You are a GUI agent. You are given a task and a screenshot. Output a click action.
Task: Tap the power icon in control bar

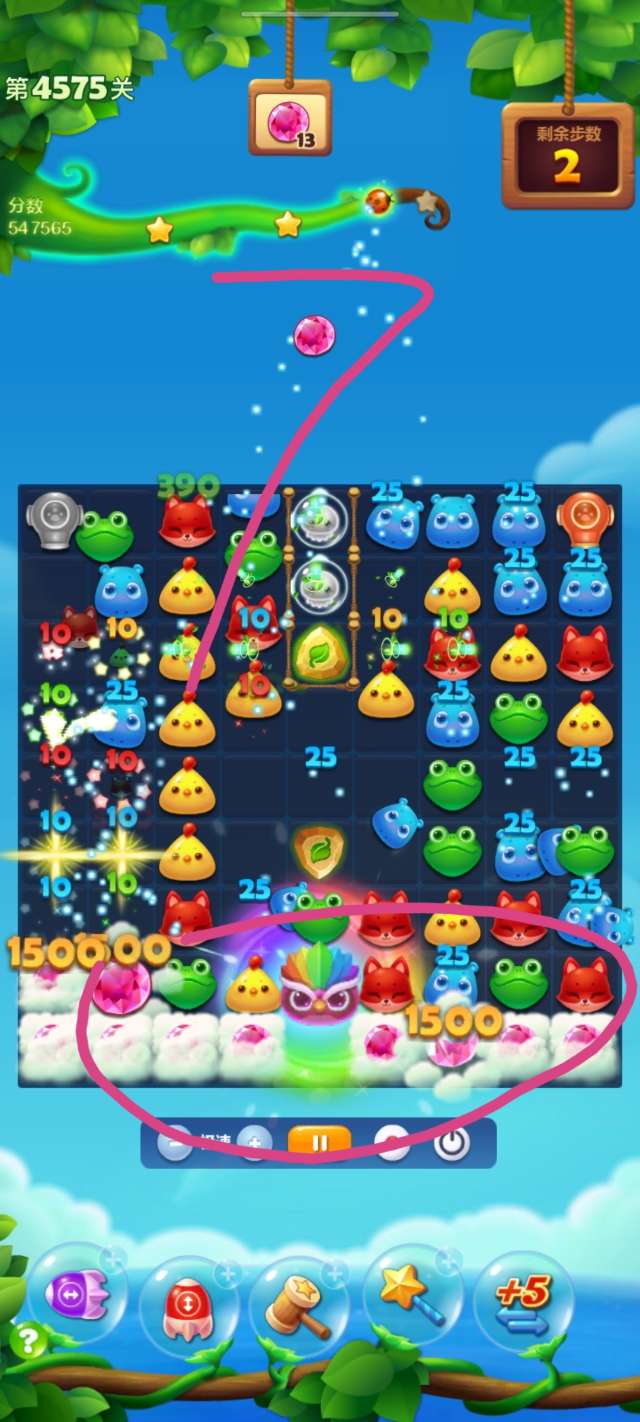(x=452, y=1142)
